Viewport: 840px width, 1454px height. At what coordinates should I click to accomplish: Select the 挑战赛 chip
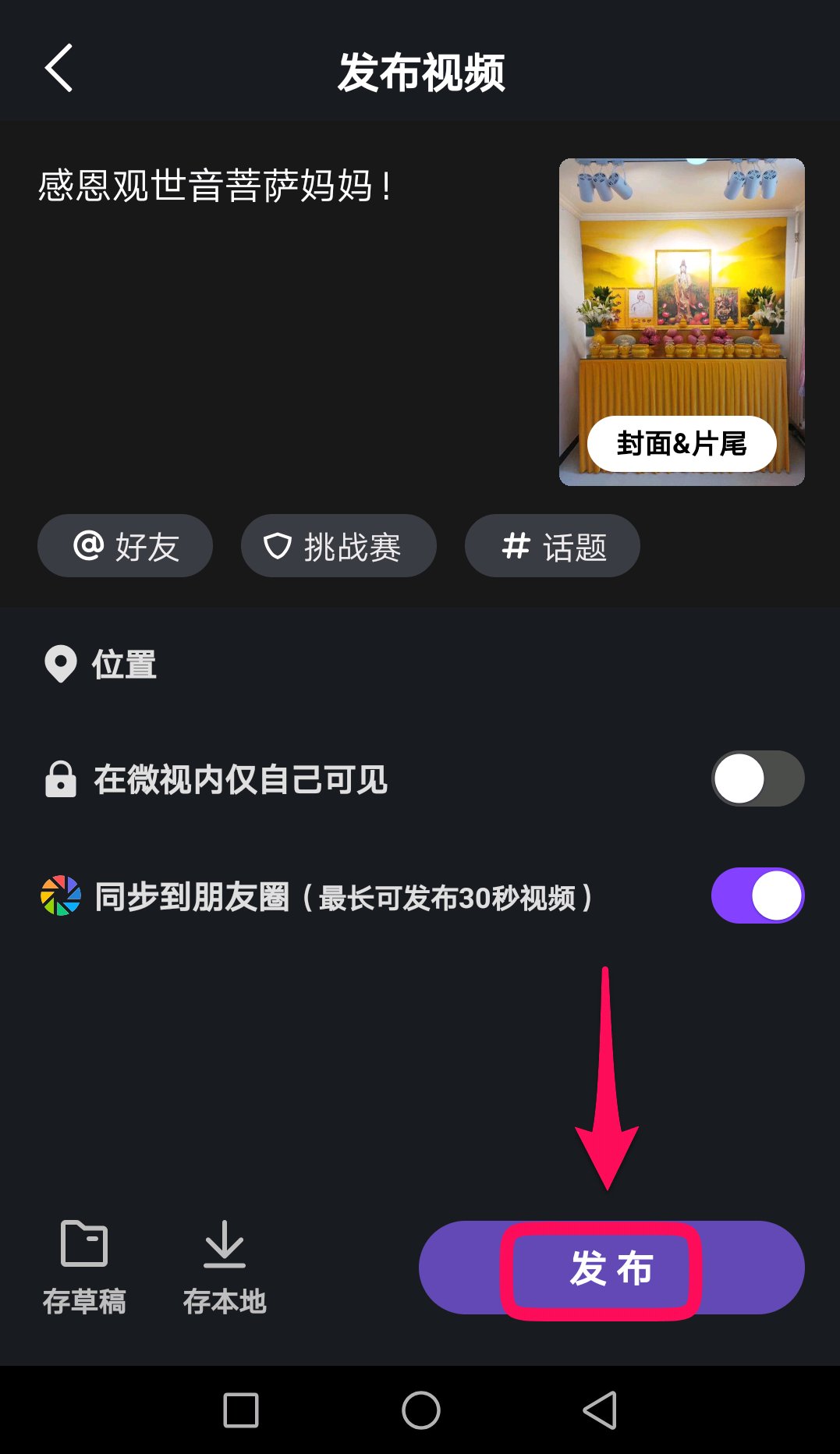coord(338,546)
